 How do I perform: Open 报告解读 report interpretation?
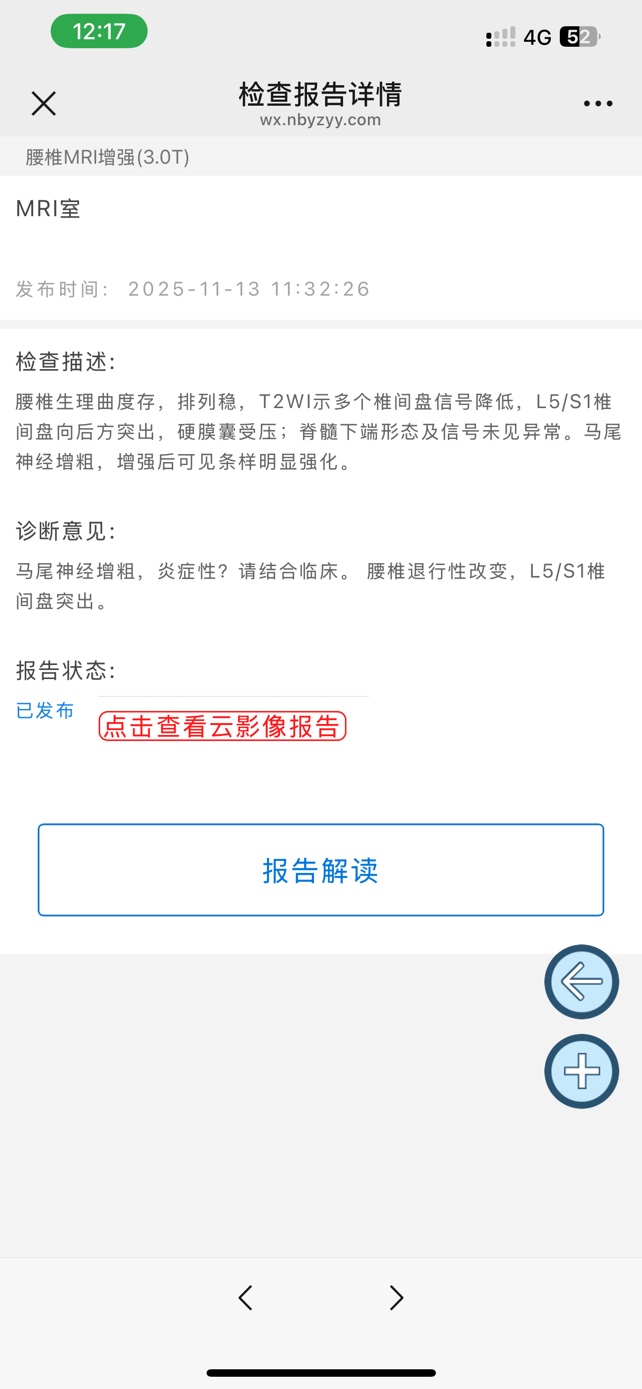[x=321, y=870]
